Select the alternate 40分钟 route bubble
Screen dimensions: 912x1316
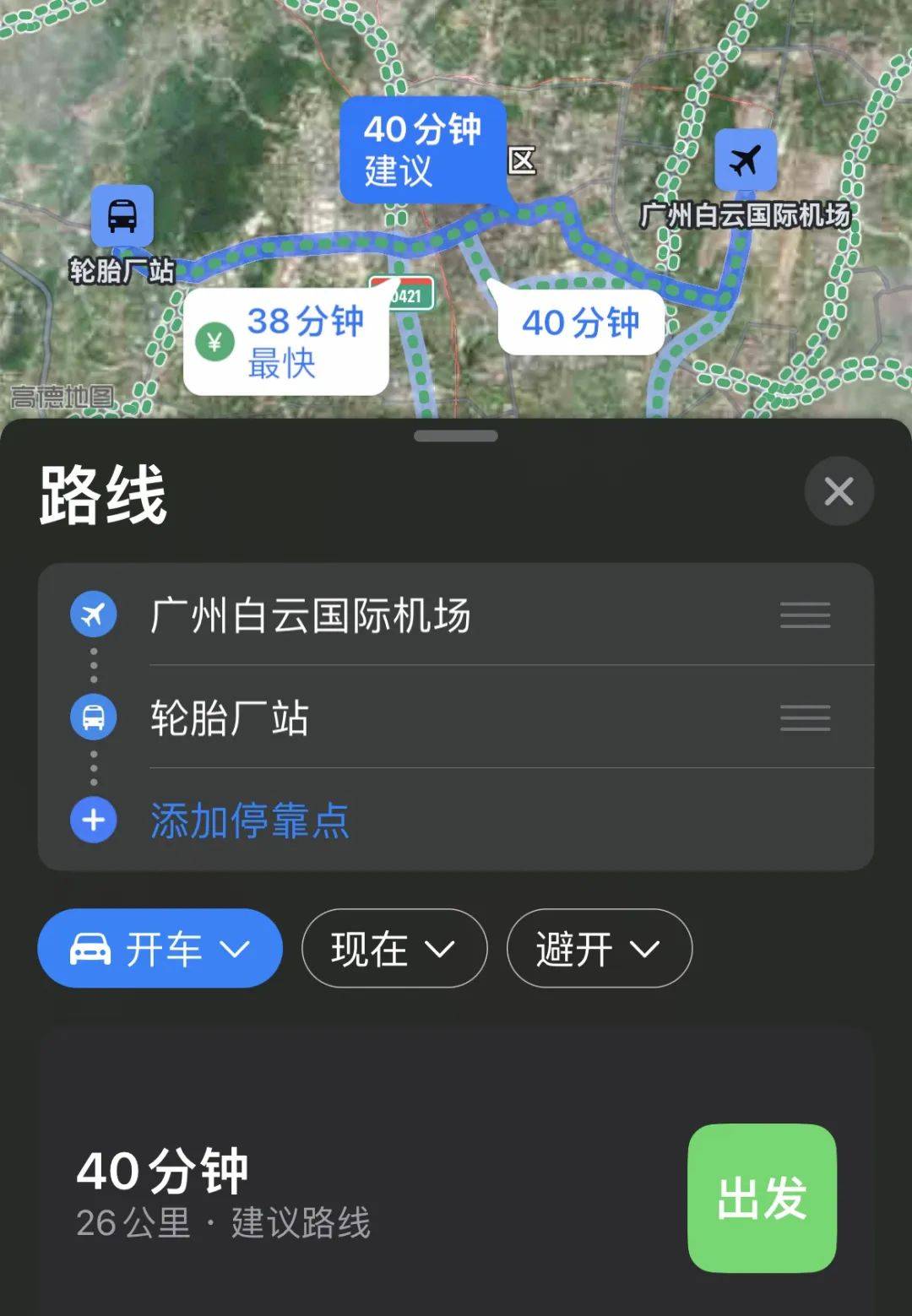point(579,322)
